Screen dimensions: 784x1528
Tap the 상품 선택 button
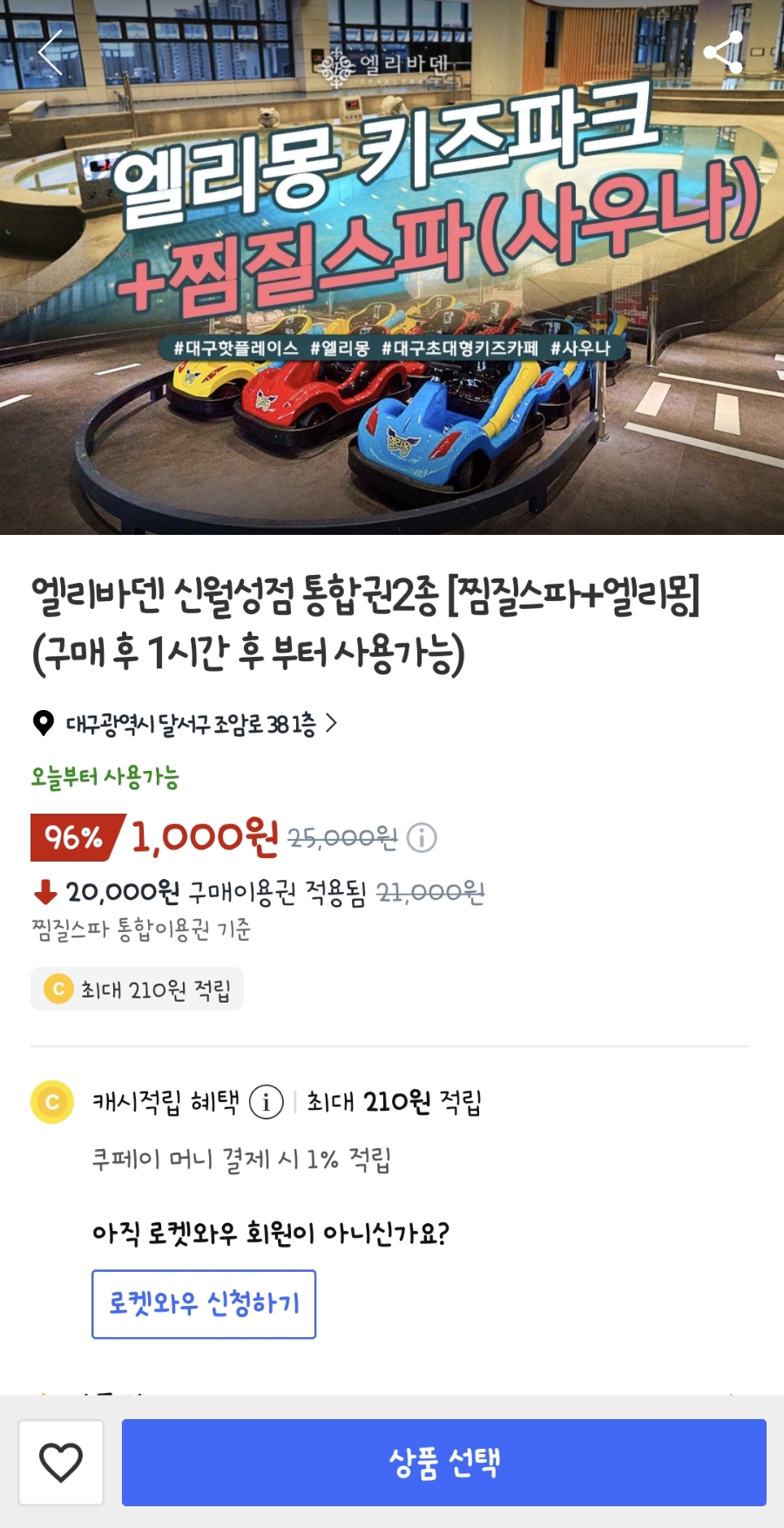click(444, 1462)
